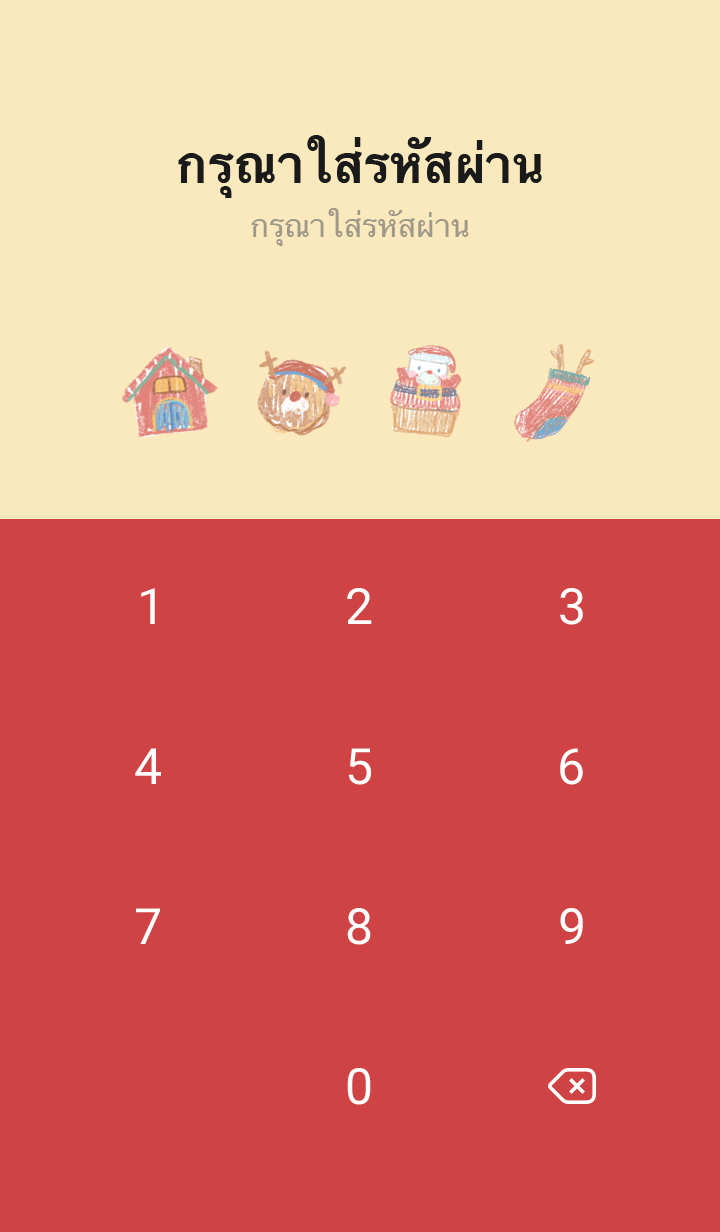Hit digit 6 on the passcode pad
The height and width of the screenshot is (1232, 720).
click(571, 767)
